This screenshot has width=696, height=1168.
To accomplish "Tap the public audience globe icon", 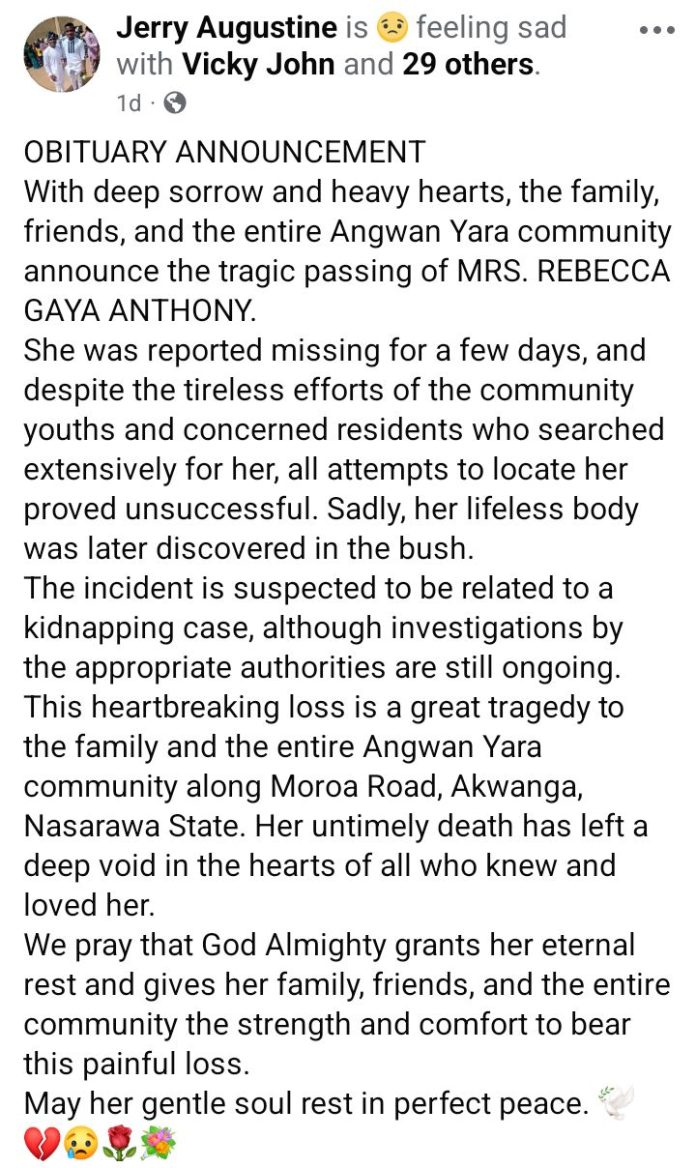I will (x=173, y=103).
